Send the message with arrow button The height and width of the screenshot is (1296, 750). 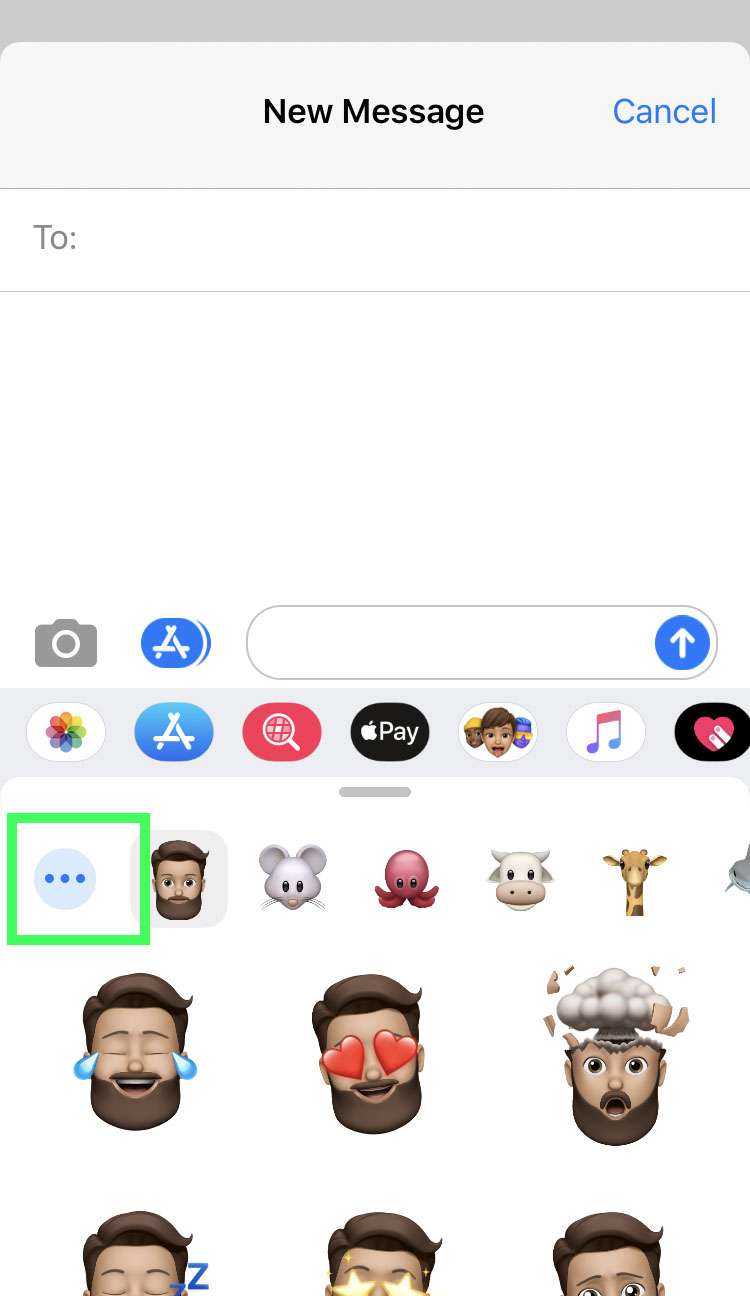point(682,642)
